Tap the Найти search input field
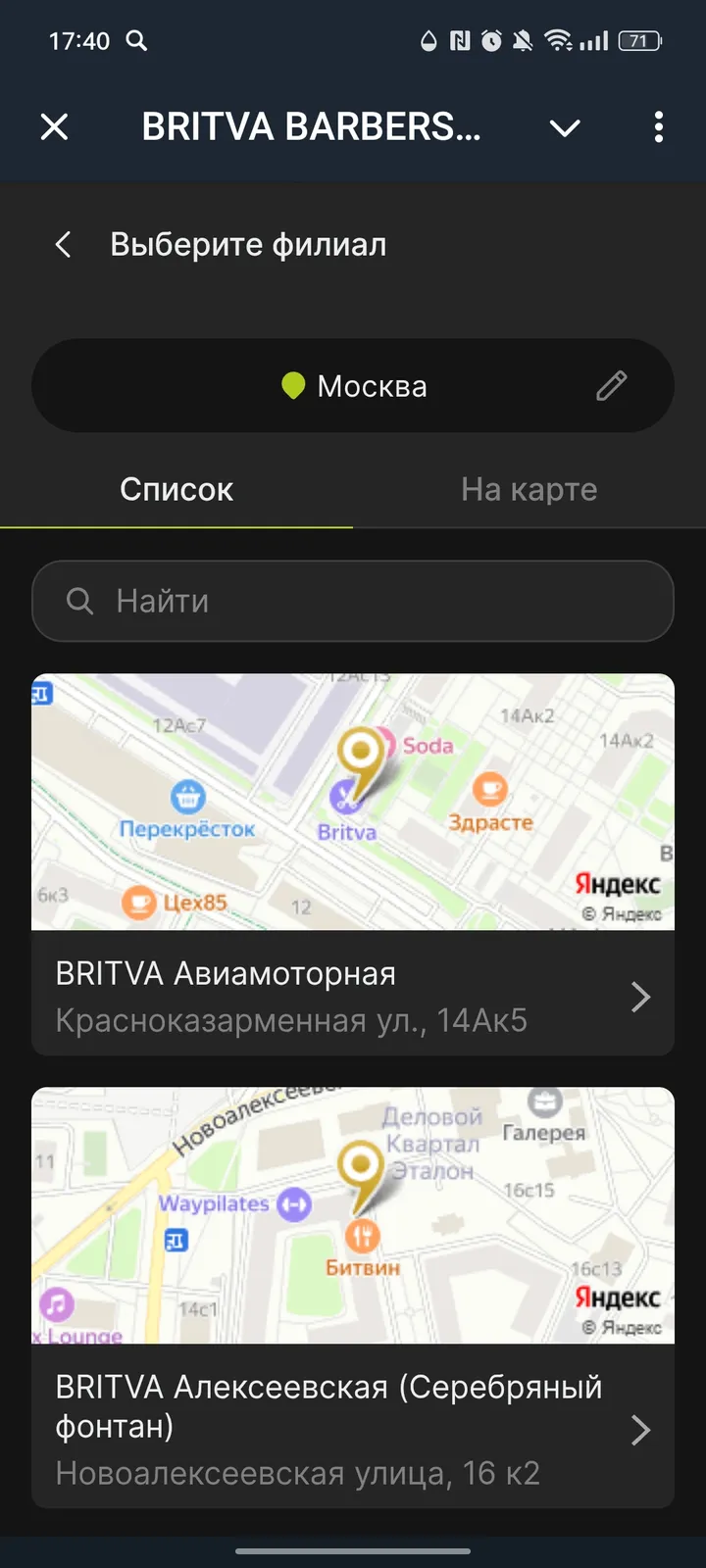The width and height of the screenshot is (706, 1568). point(353,601)
